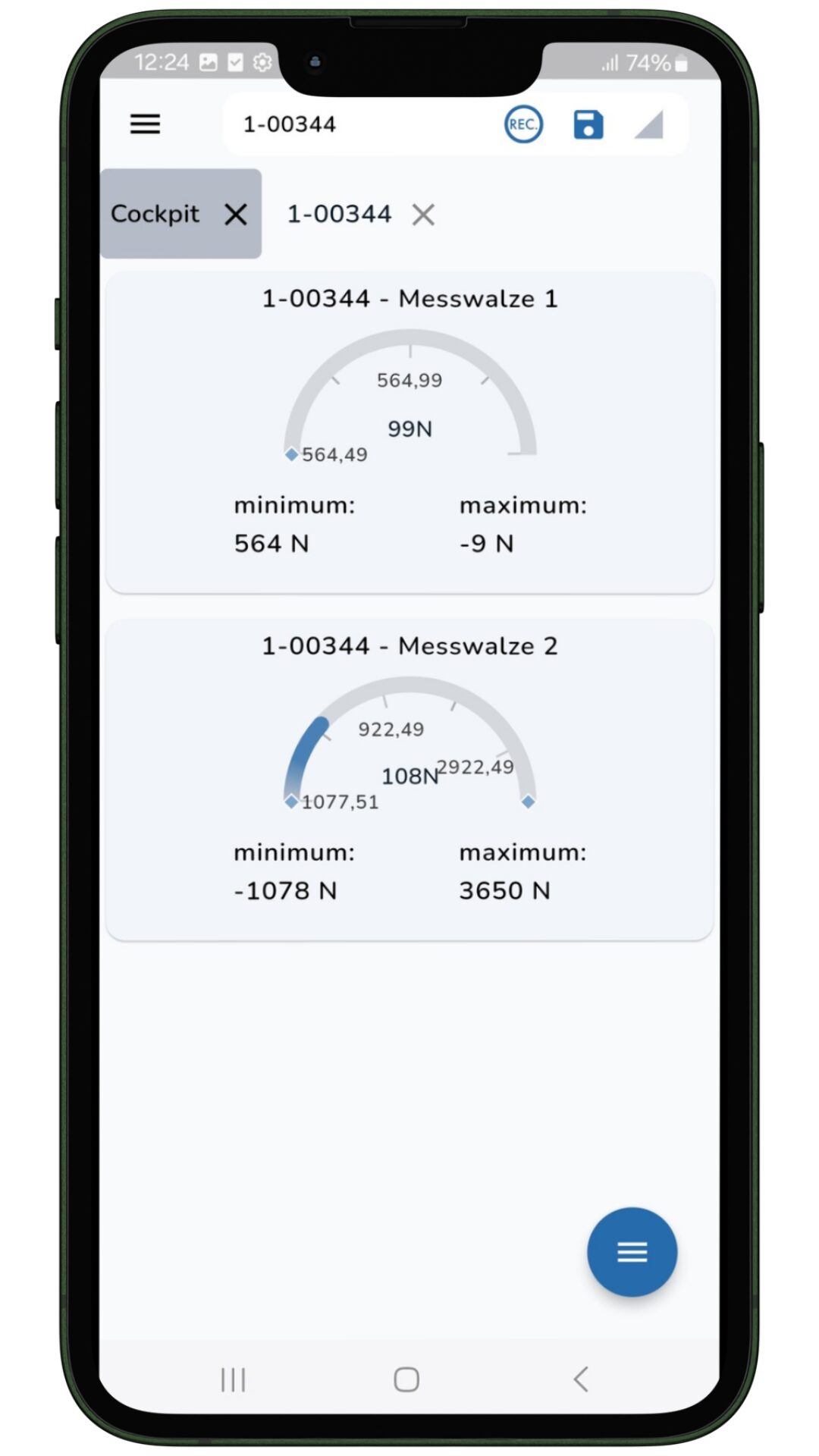
Task: Close the 1-00344 tab
Action: 423,215
